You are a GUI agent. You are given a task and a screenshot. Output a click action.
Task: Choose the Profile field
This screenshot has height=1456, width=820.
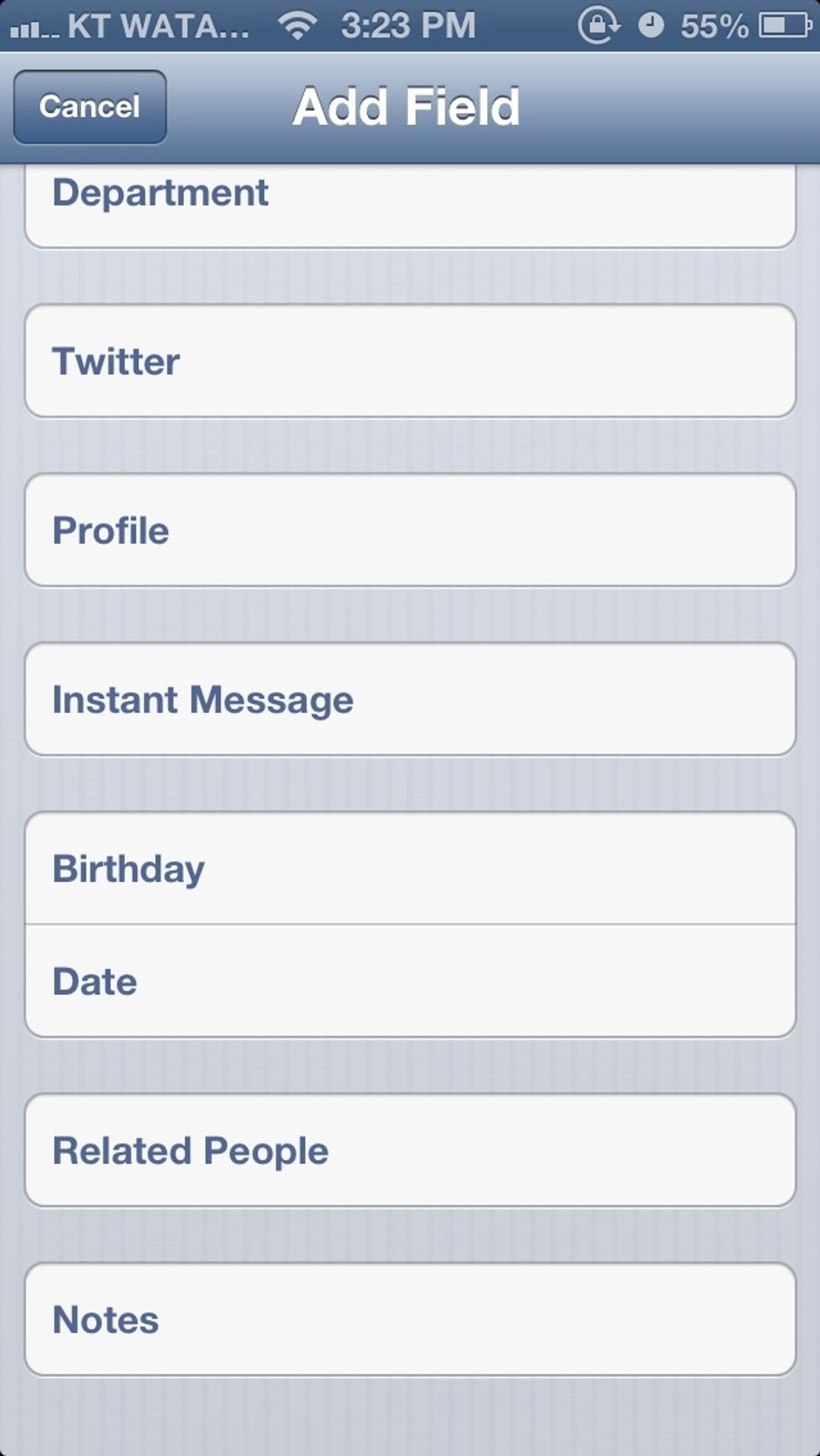pos(410,531)
